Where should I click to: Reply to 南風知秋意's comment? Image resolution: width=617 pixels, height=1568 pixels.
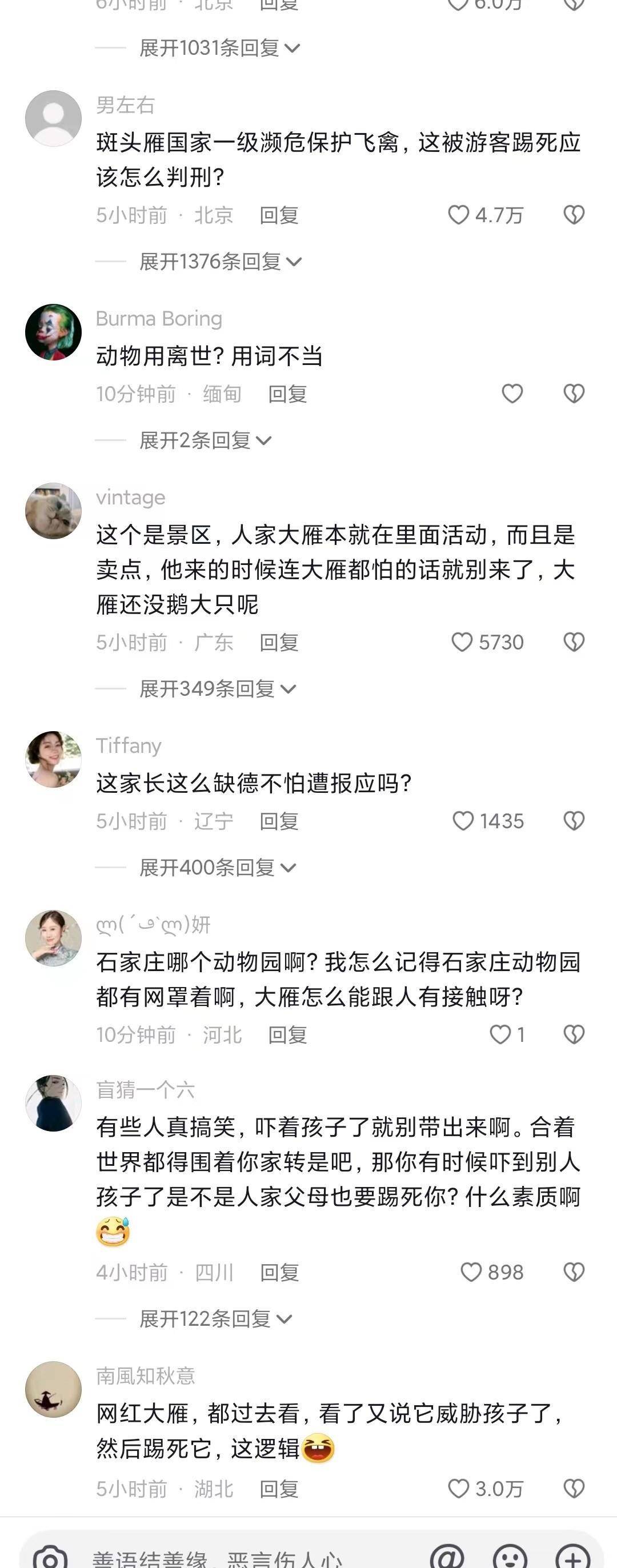279,1489
